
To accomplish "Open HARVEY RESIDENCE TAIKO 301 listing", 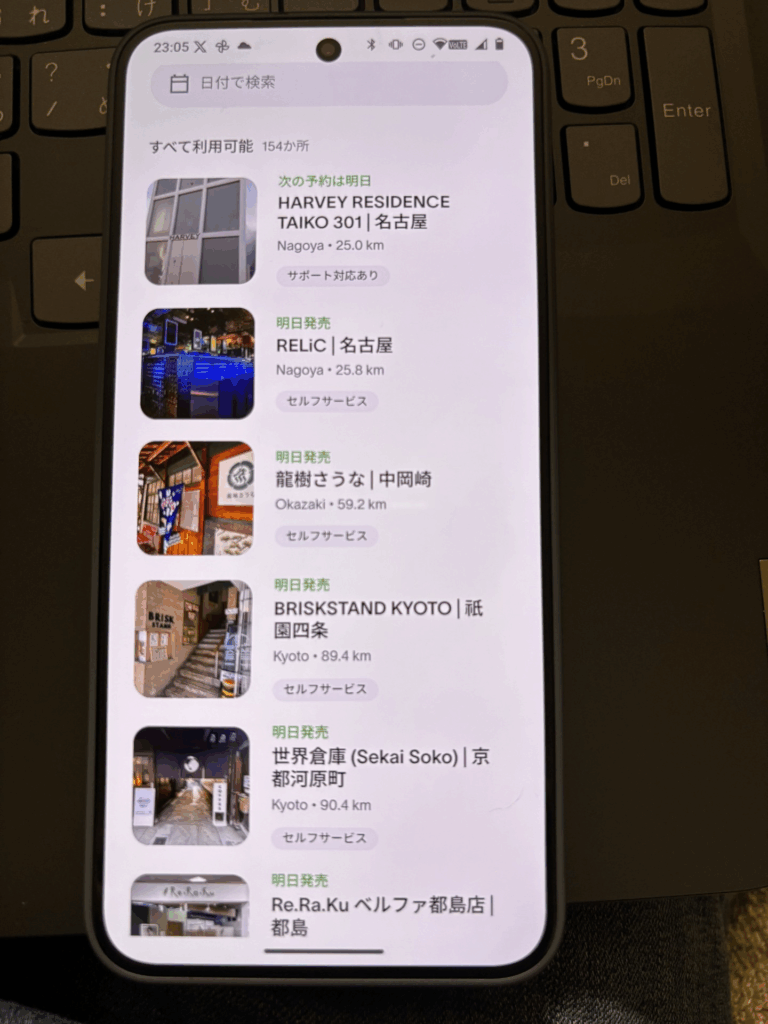I will coord(363,212).
